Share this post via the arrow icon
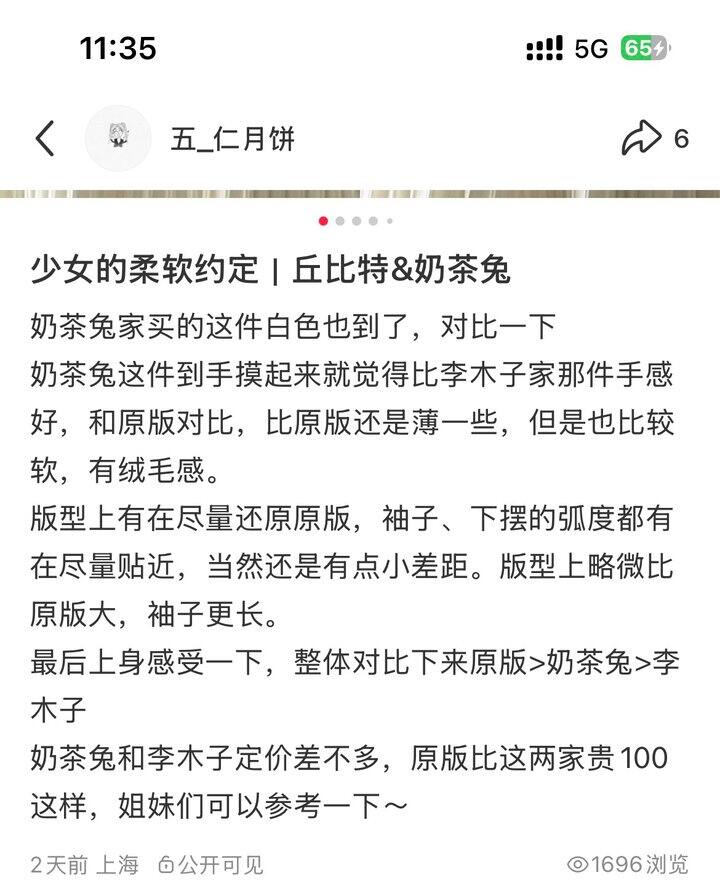Screen dimensions: 720x894 pos(642,138)
